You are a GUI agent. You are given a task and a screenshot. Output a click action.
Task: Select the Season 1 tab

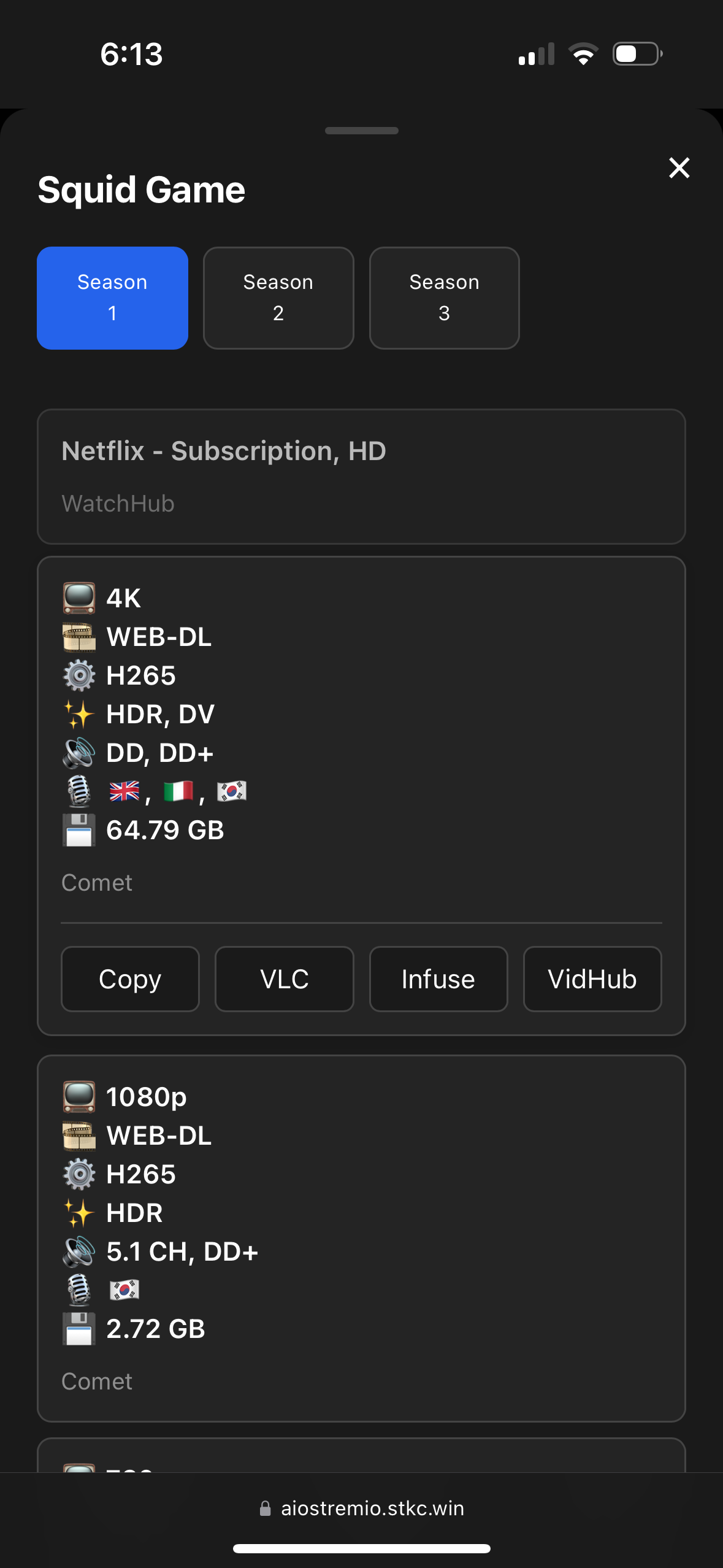pos(112,298)
